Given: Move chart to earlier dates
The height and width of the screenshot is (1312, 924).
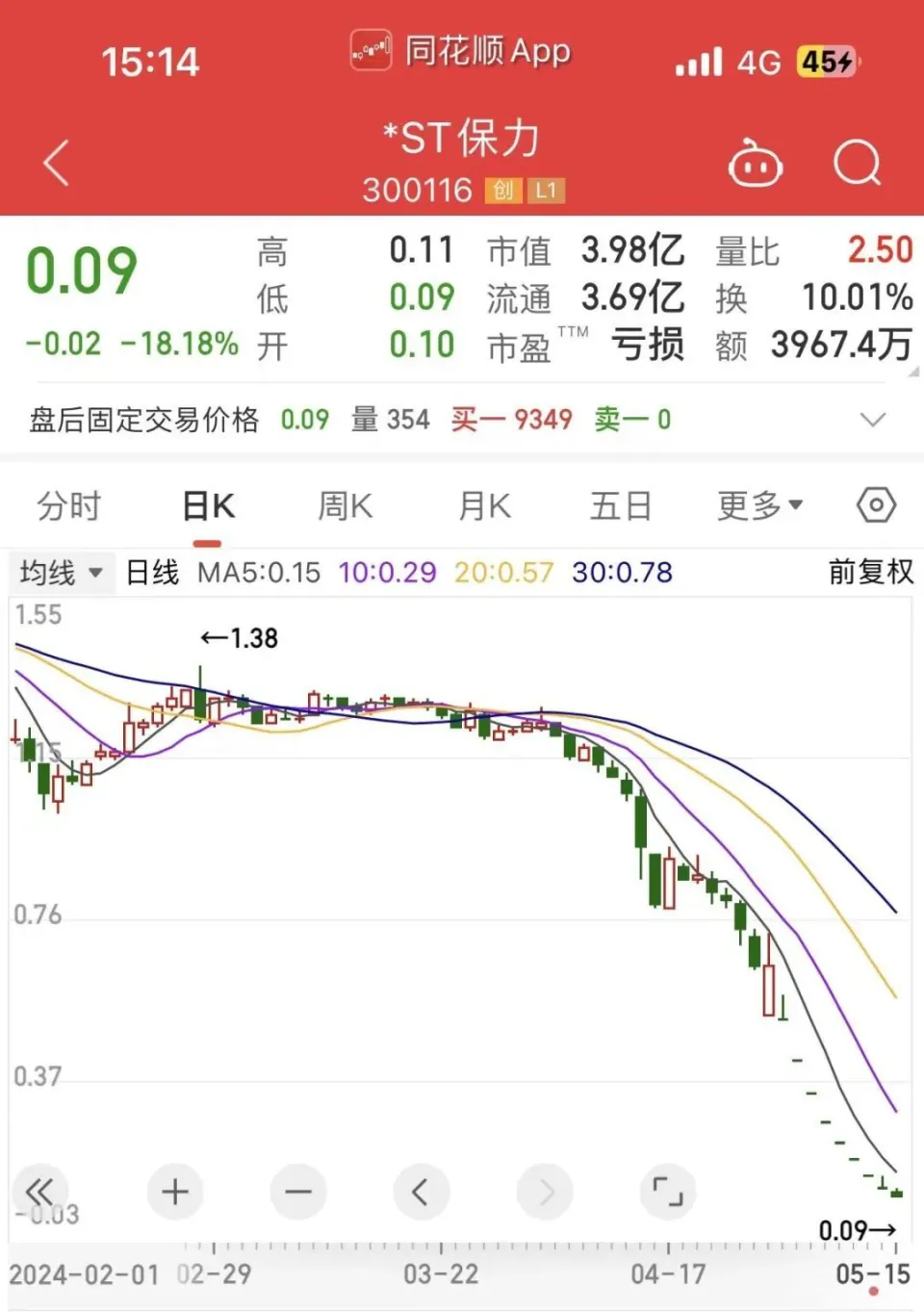Looking at the screenshot, I should pos(421,1193).
